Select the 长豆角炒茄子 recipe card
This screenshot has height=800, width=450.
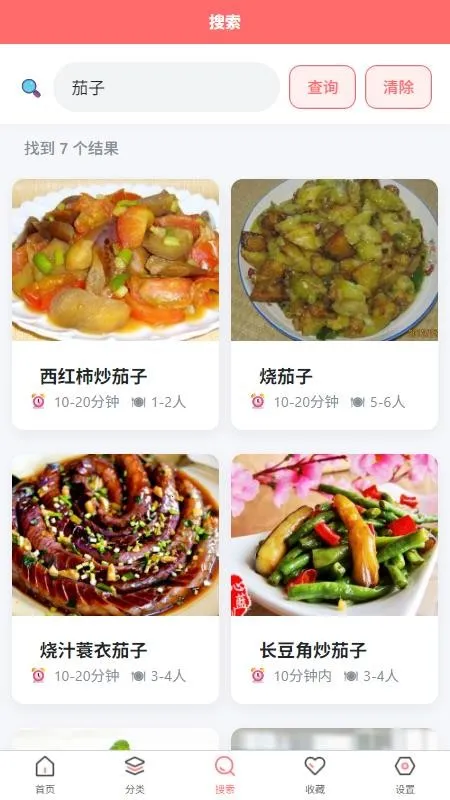tap(334, 579)
